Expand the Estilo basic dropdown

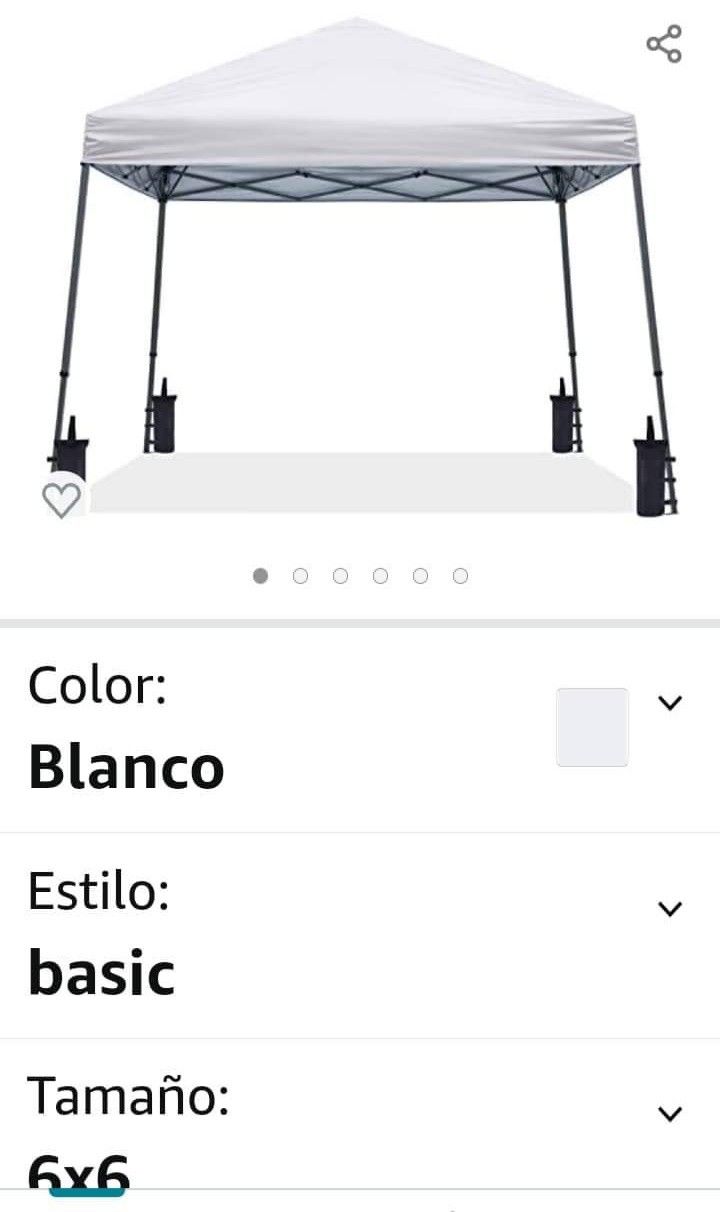coord(669,909)
